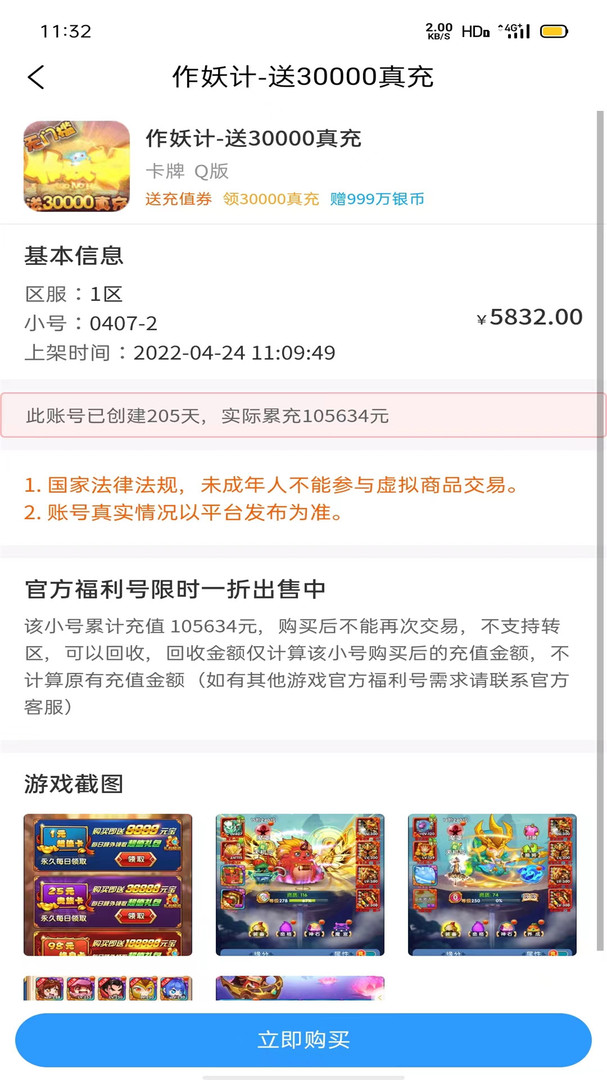Screen dimensions: 607x1080
Task: Enlarge the third game screenshot with the golden warrior
Action: click(492, 884)
